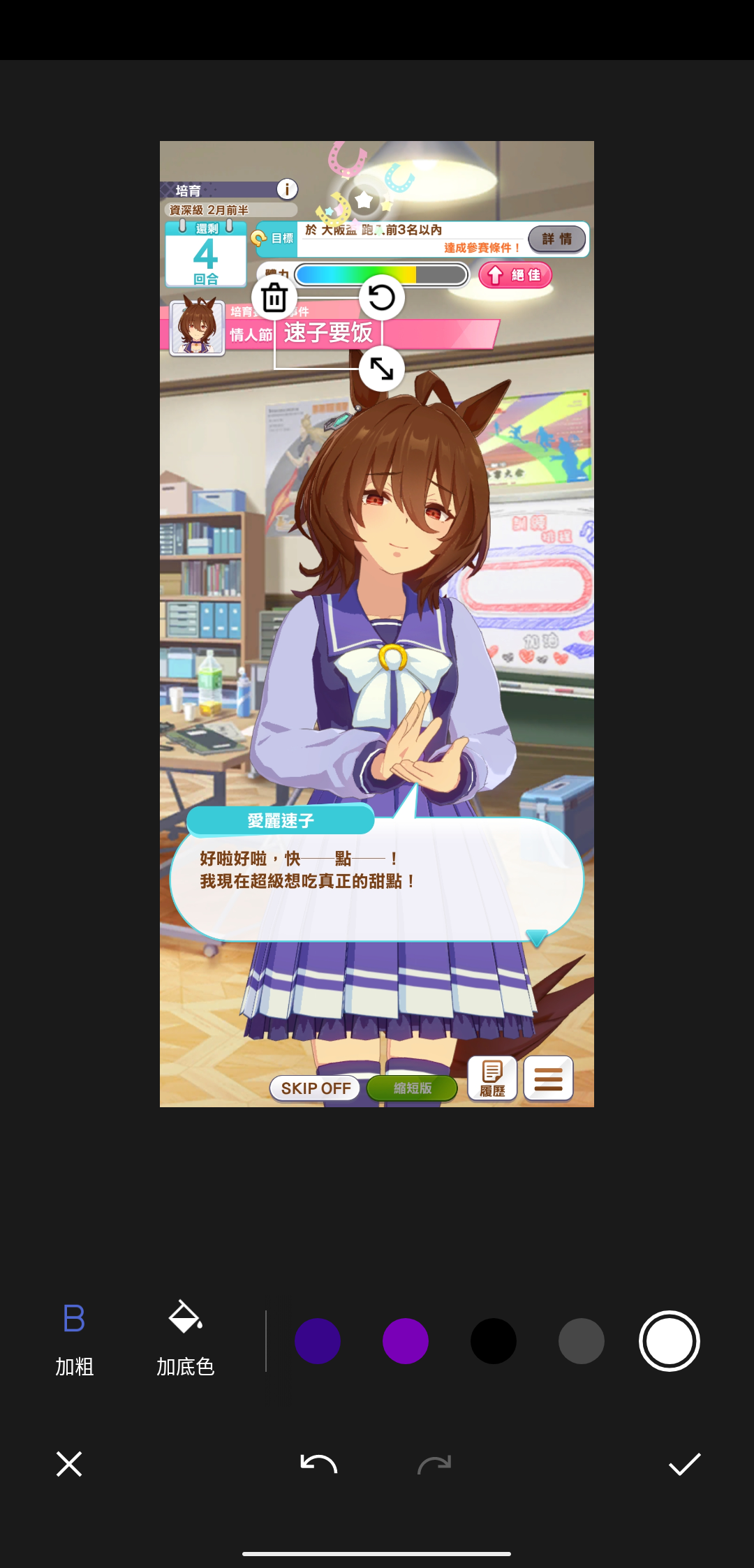The image size is (754, 1568).
Task: Select the purple color swatch
Action: [x=406, y=1341]
